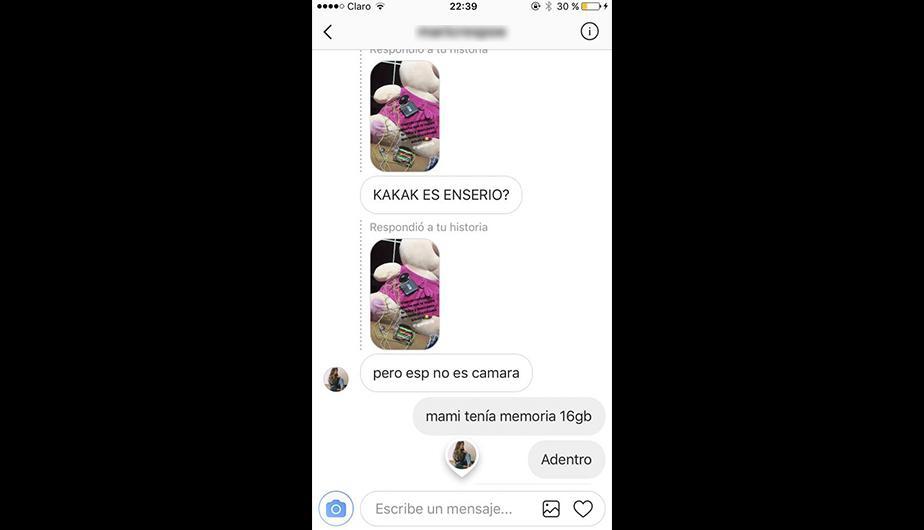Open the camera to send a photo
This screenshot has height=530, width=924.
coord(336,509)
